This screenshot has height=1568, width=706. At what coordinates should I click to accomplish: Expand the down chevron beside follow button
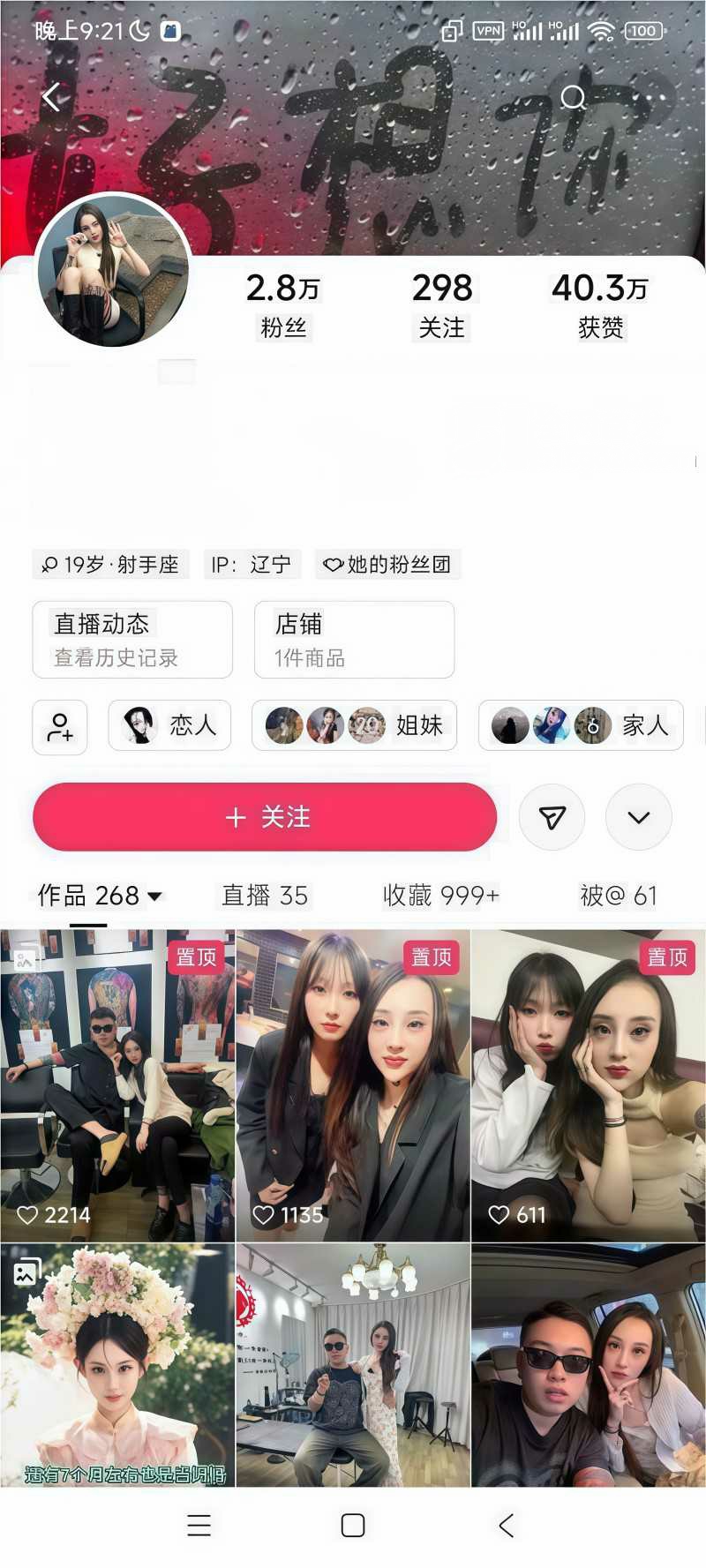tap(639, 817)
